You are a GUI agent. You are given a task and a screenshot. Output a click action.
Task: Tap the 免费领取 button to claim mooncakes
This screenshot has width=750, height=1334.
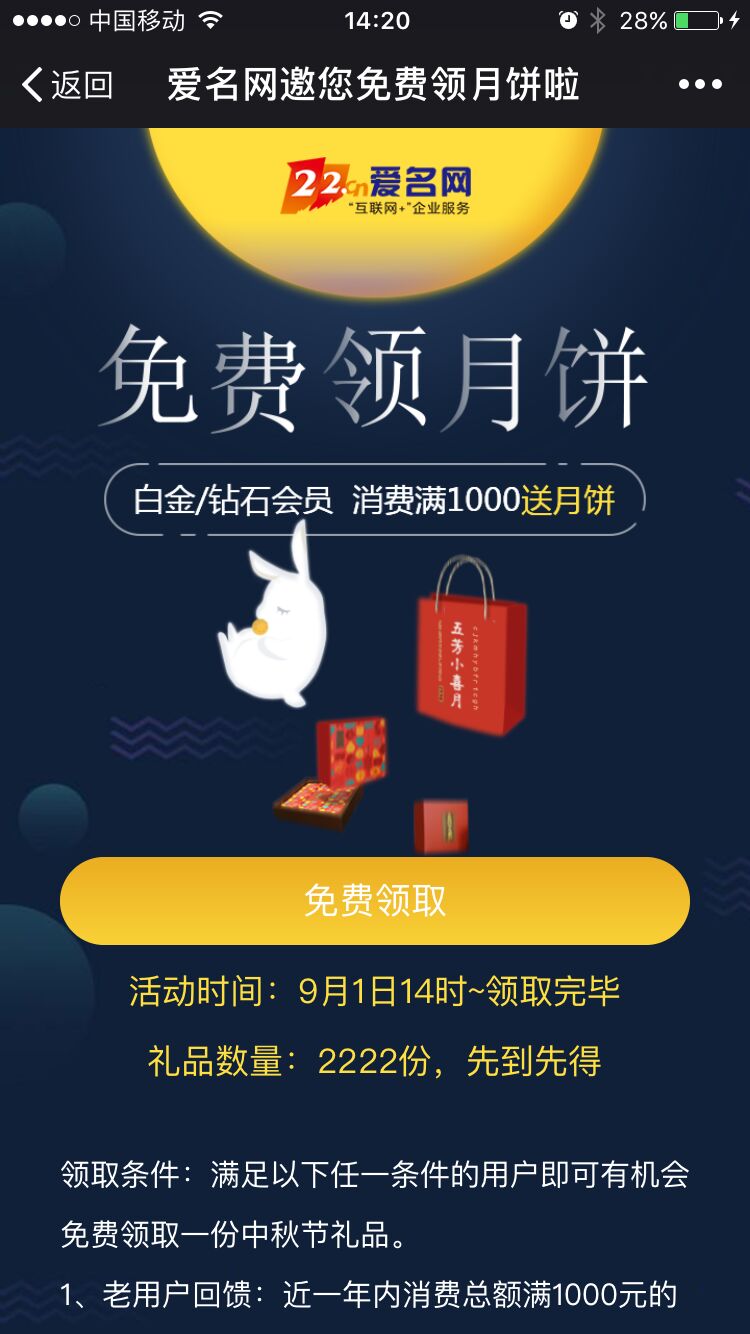point(375,901)
